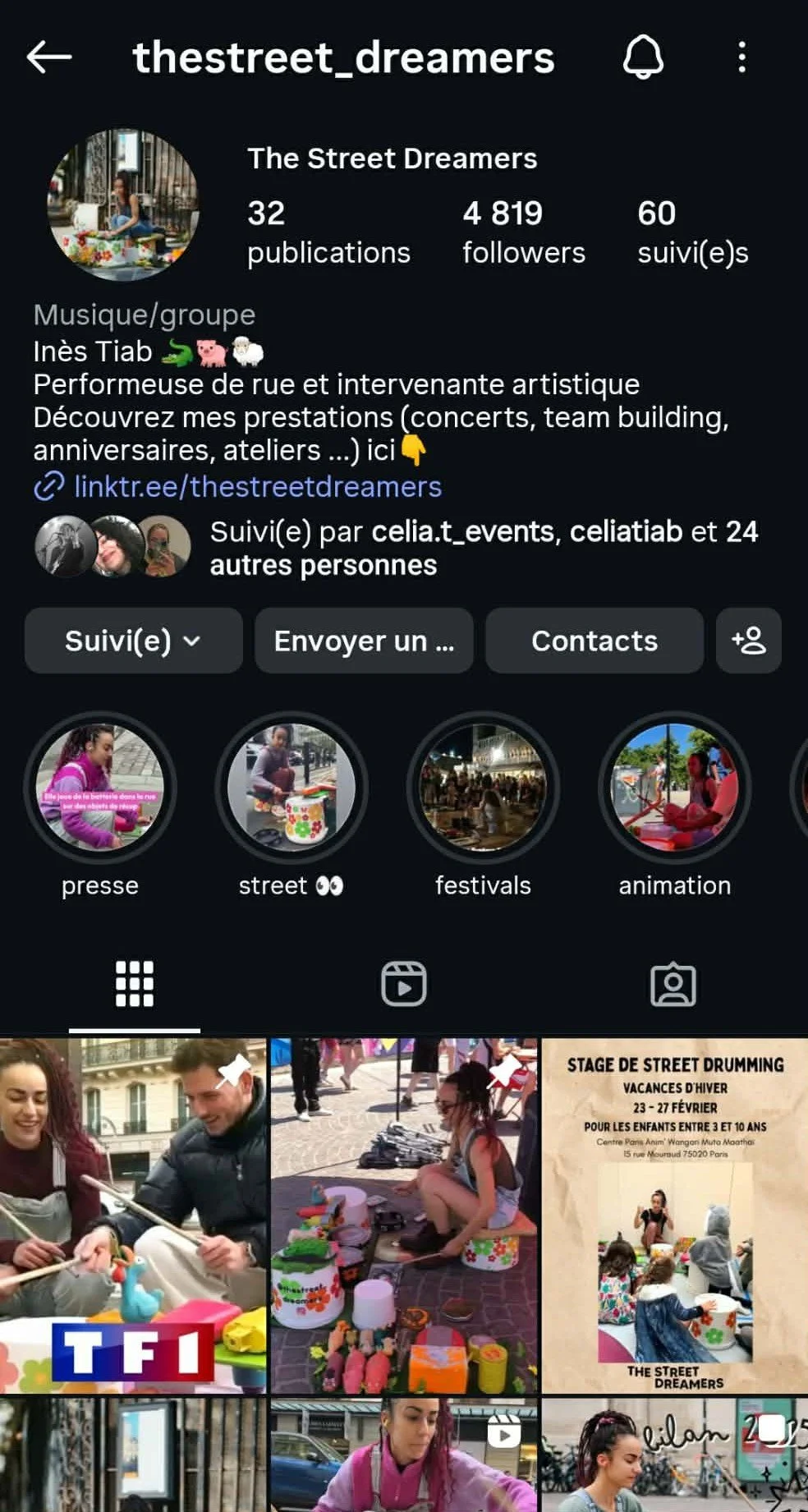Screen dimensions: 808x1512
Task: Tap the profile picture of The Street Dreamers
Action: 123,205
